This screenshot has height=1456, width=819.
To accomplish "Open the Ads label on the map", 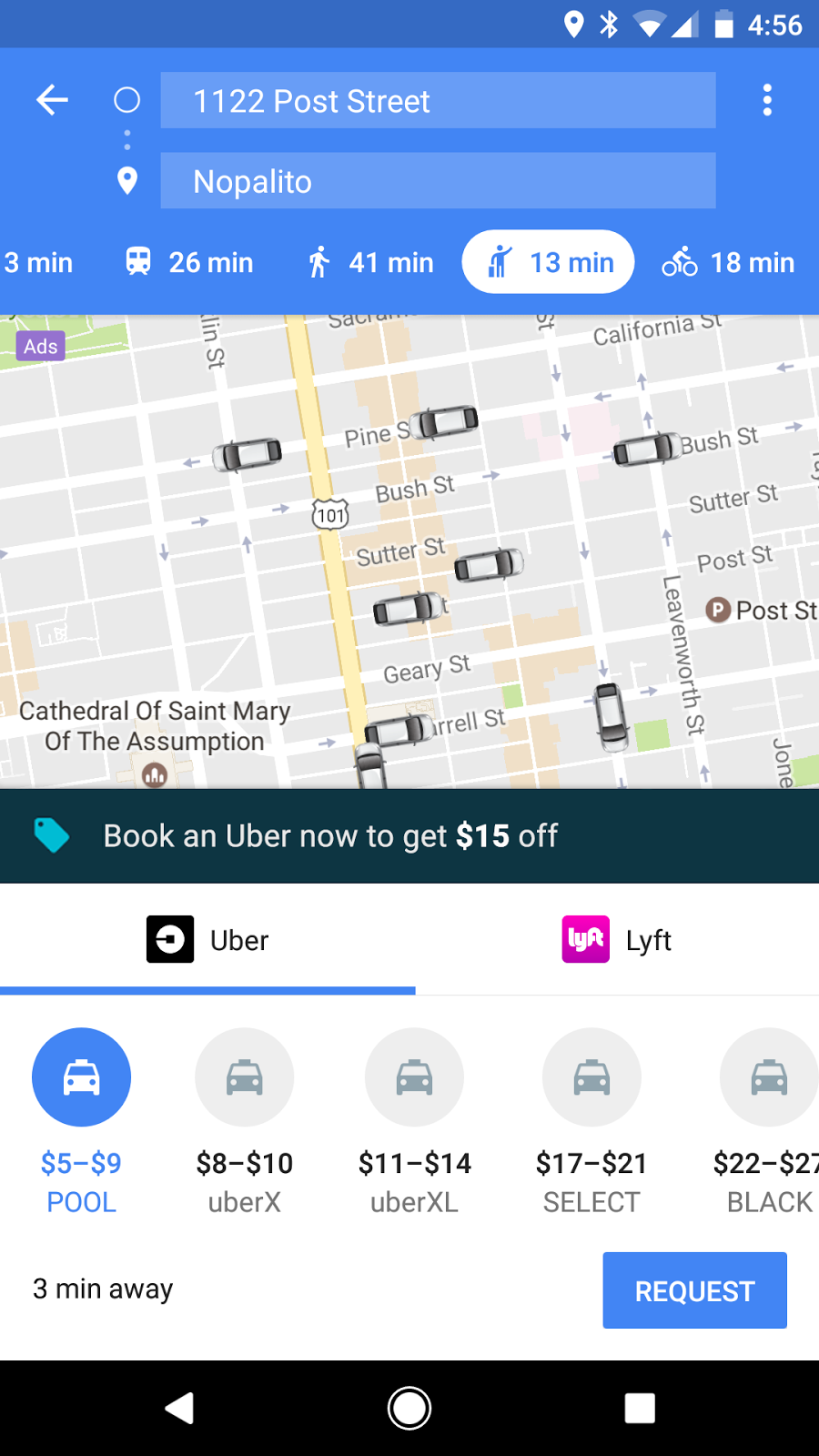I will tap(40, 346).
